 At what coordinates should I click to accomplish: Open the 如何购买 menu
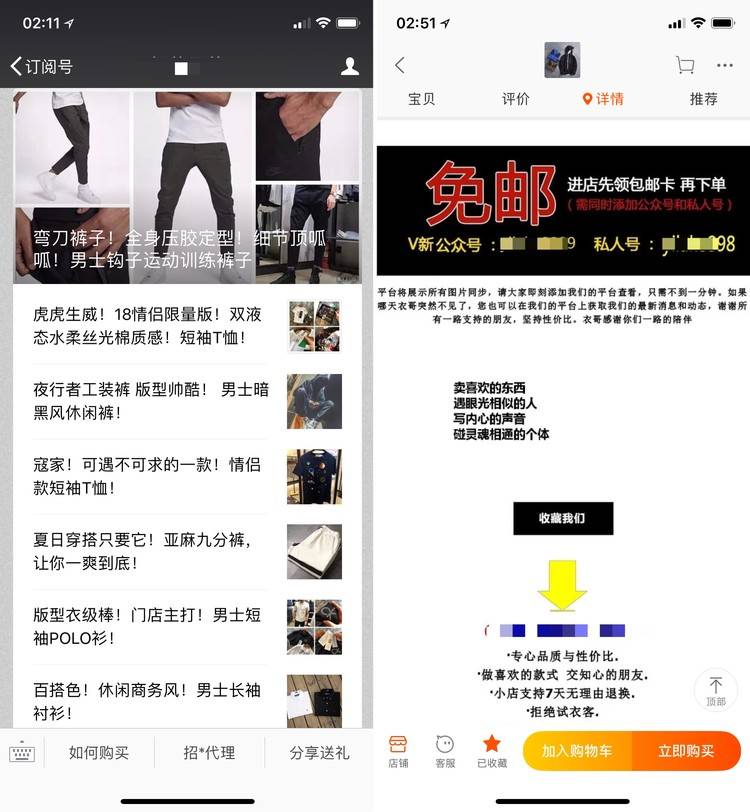(x=99, y=753)
